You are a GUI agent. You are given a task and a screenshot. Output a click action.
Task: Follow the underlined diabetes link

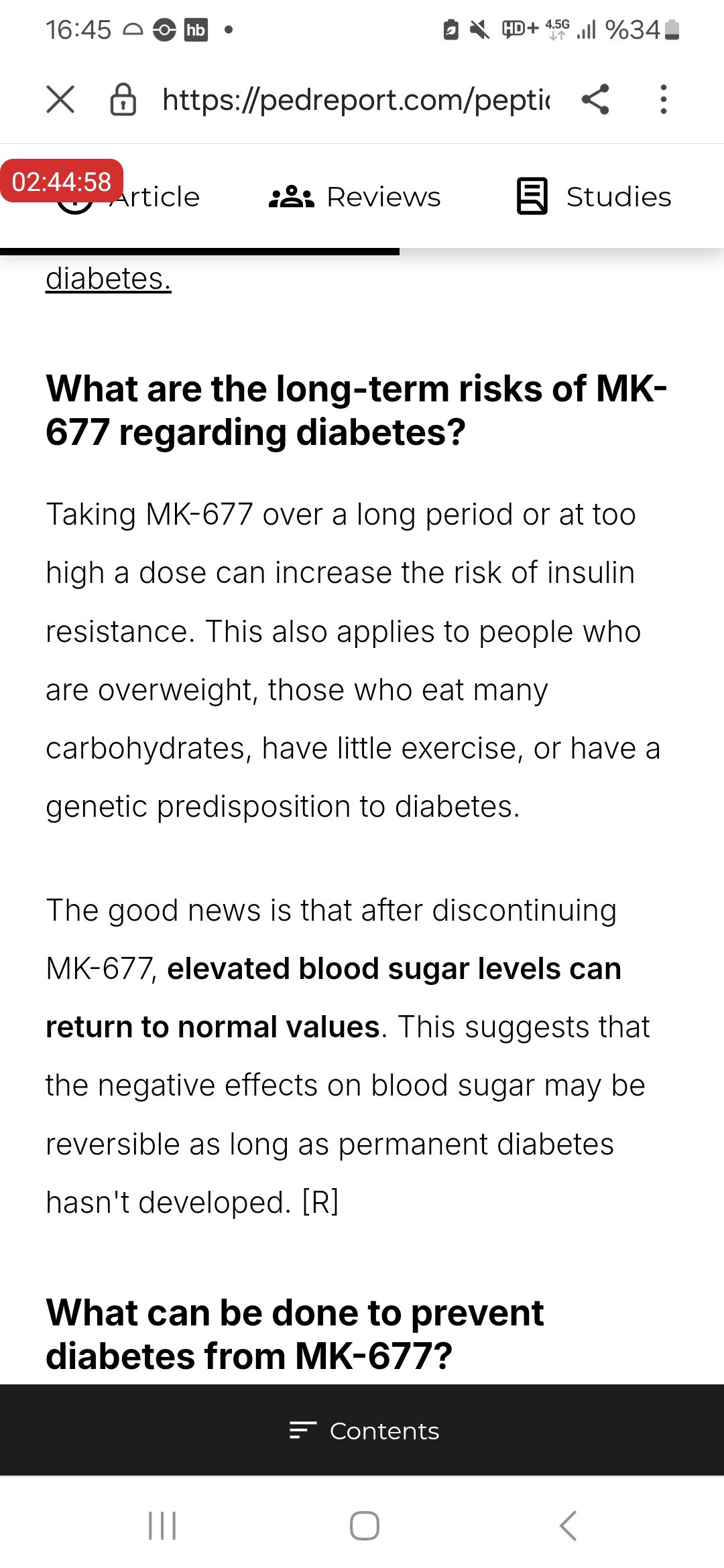point(109,279)
